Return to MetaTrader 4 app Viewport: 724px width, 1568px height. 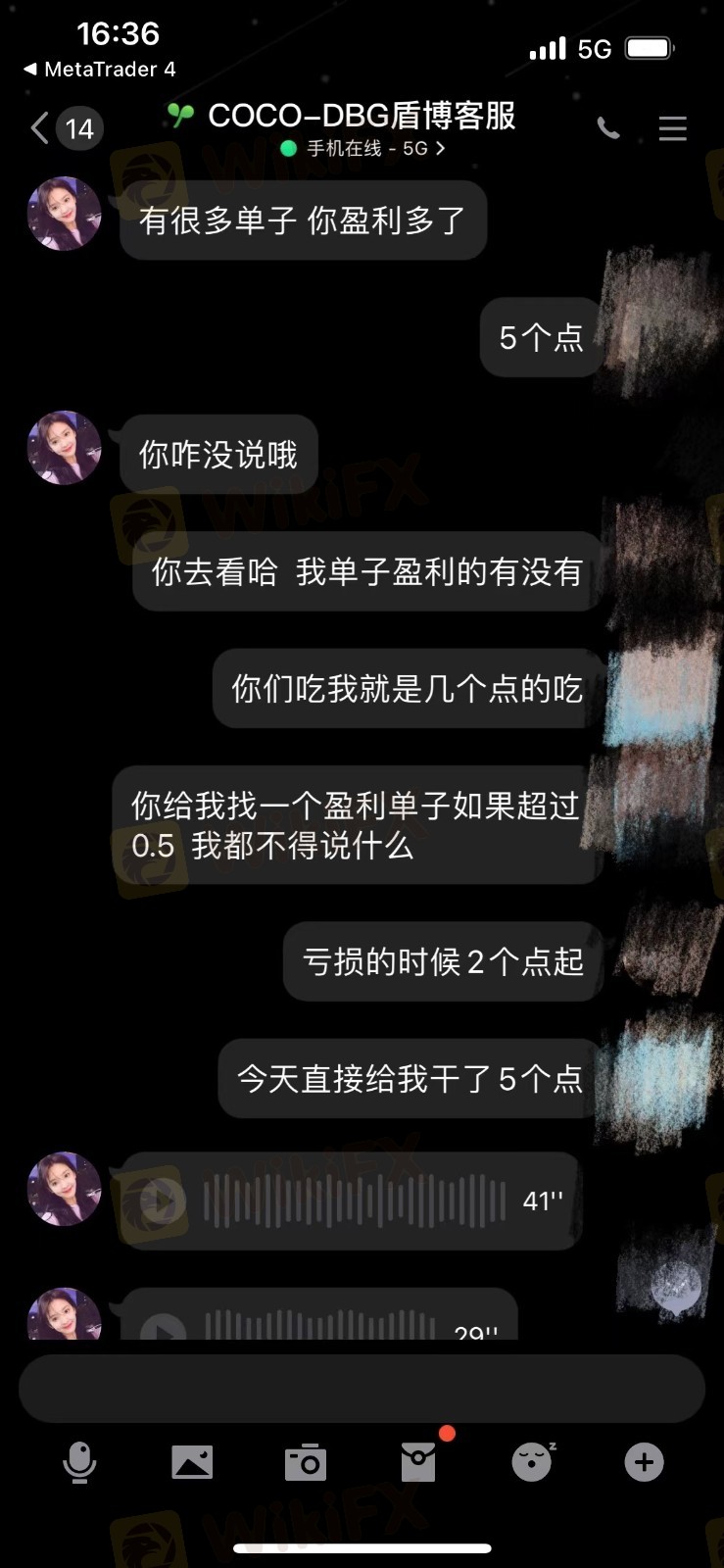point(99,70)
